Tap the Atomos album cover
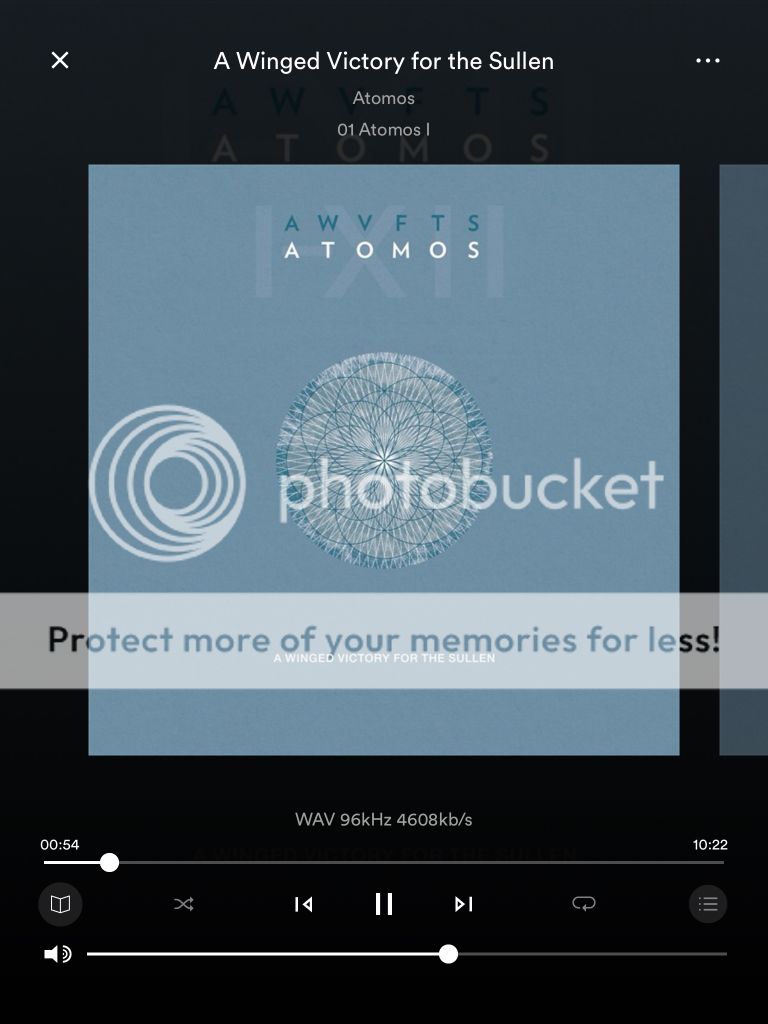768x1024 pixels. (x=384, y=400)
